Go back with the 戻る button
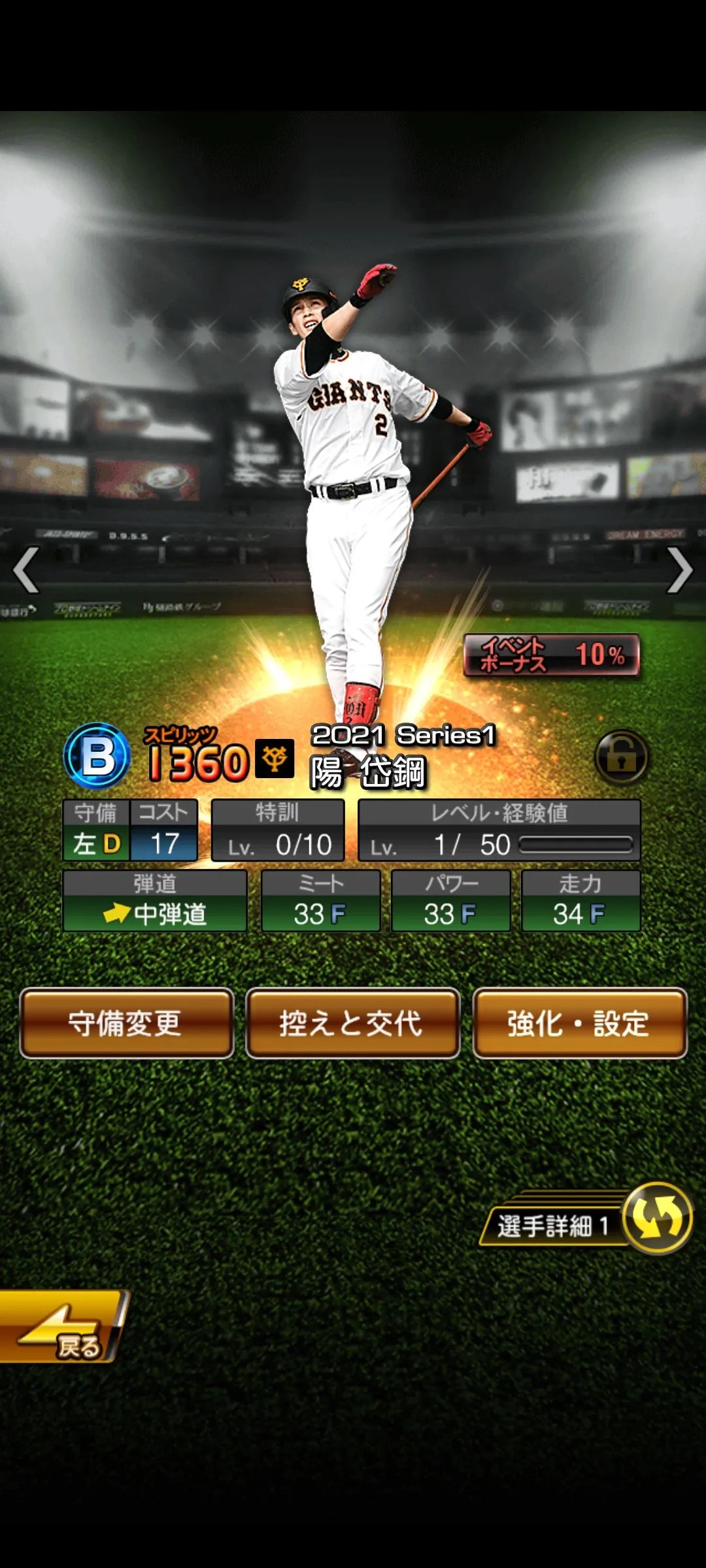 (62, 1326)
